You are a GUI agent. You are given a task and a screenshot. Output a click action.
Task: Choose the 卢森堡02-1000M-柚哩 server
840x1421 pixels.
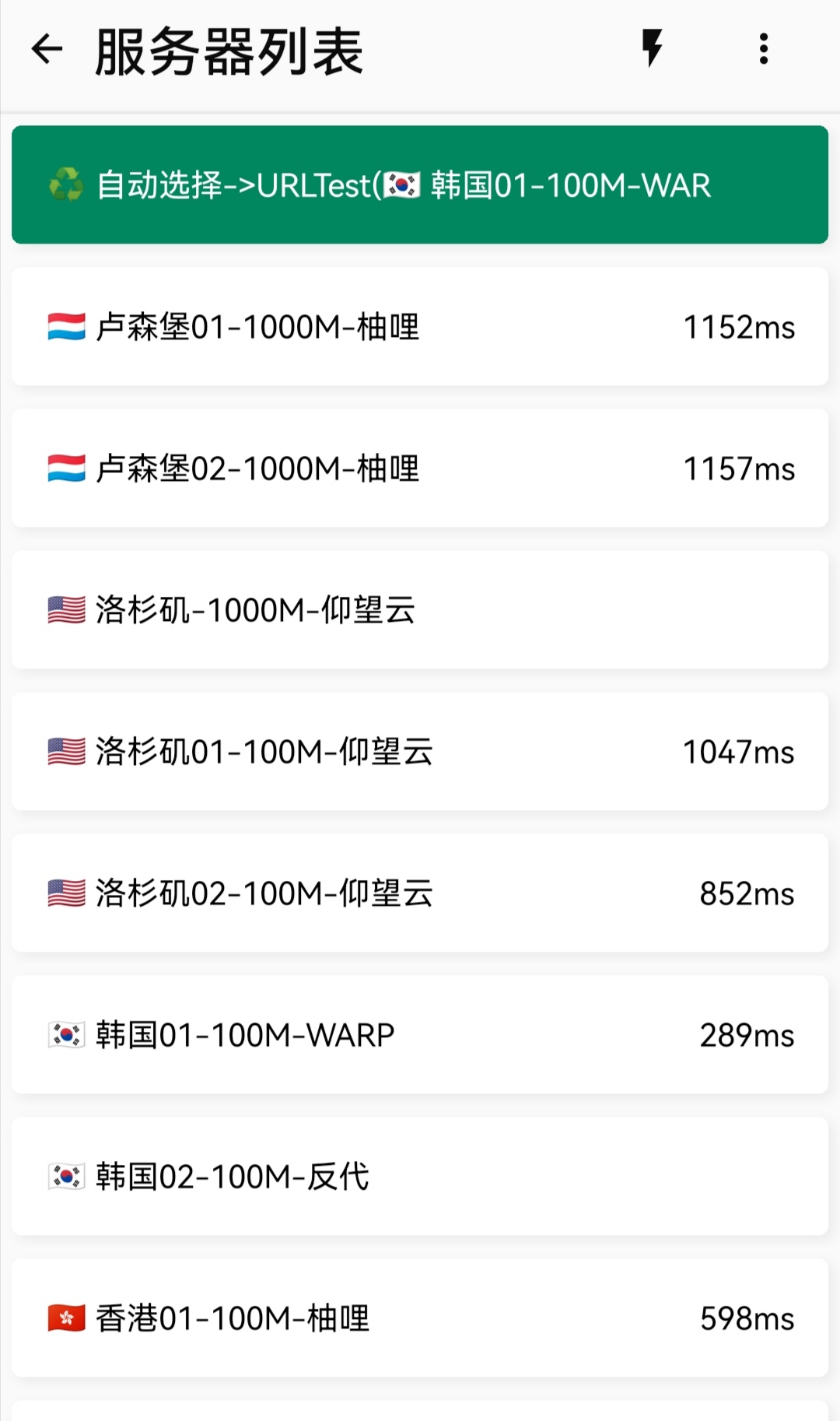click(x=420, y=468)
